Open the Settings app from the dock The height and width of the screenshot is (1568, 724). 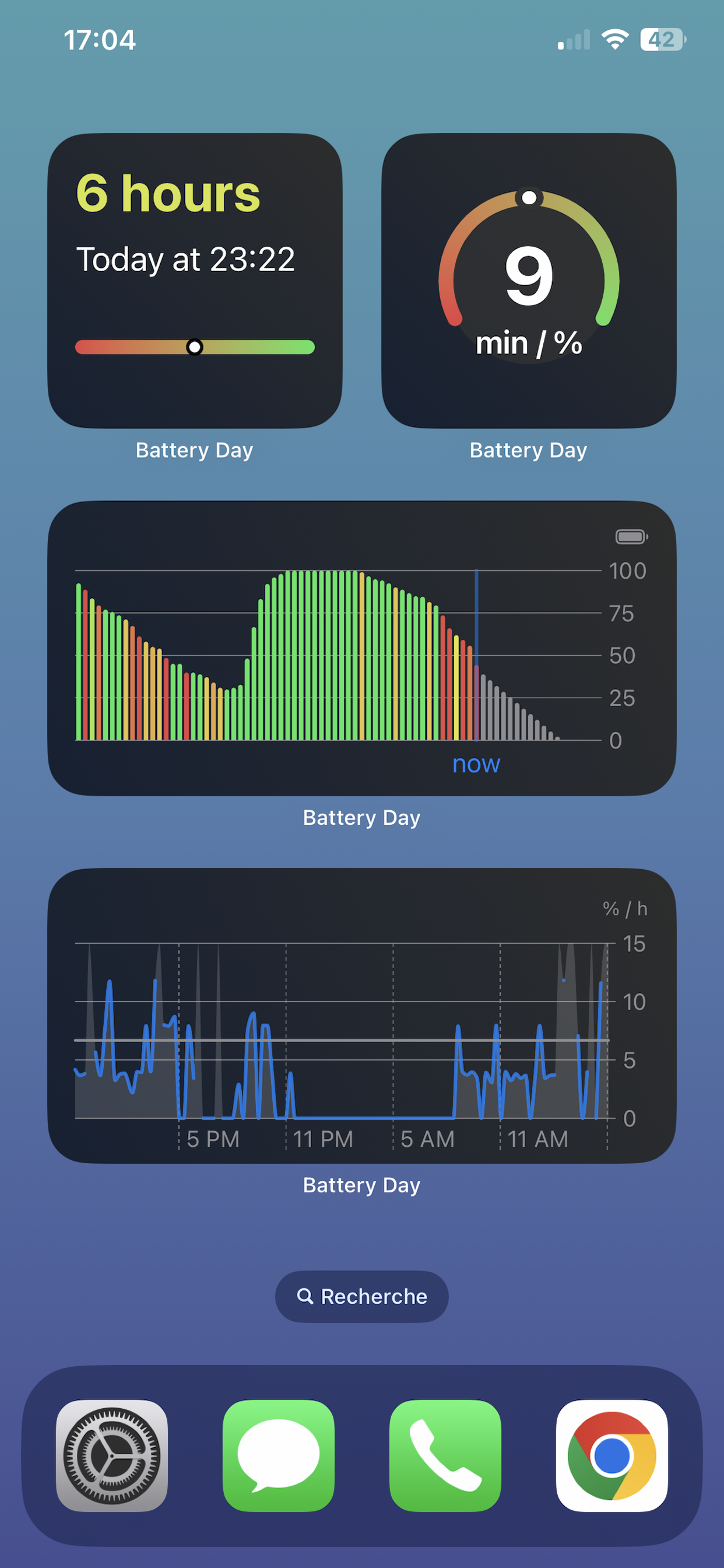pos(112,1455)
